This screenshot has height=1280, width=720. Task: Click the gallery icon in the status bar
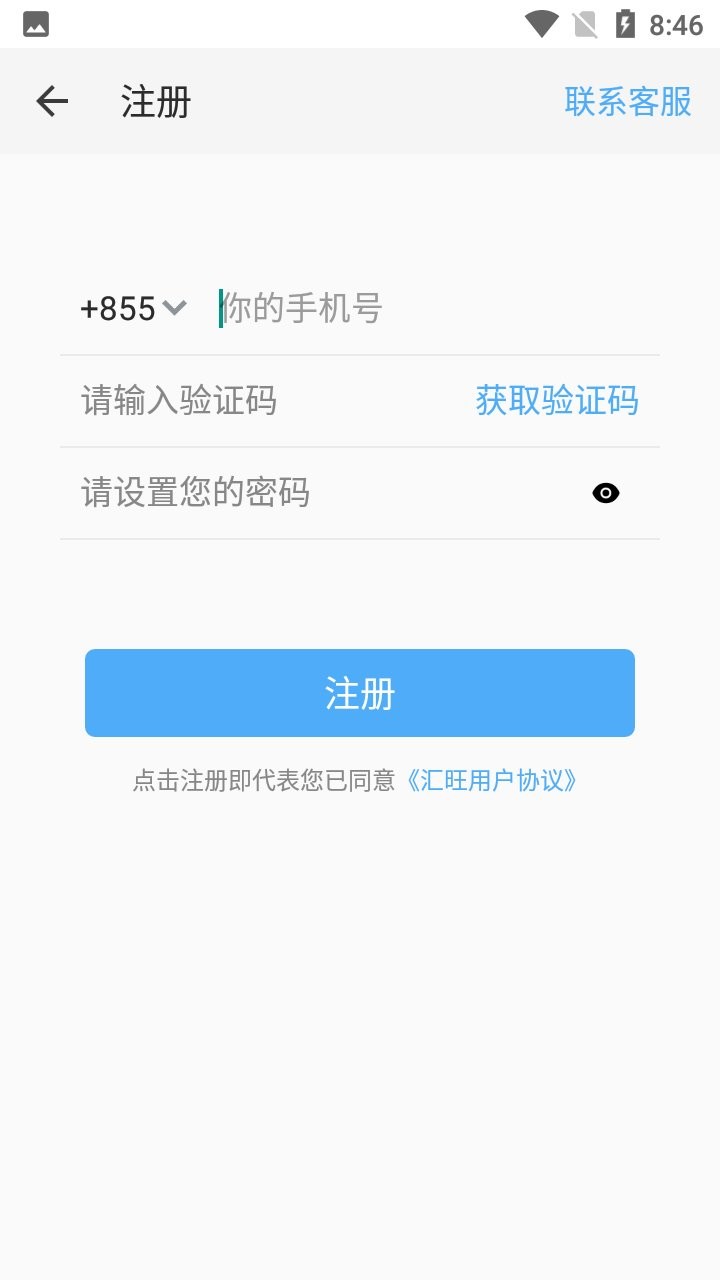pos(36,22)
